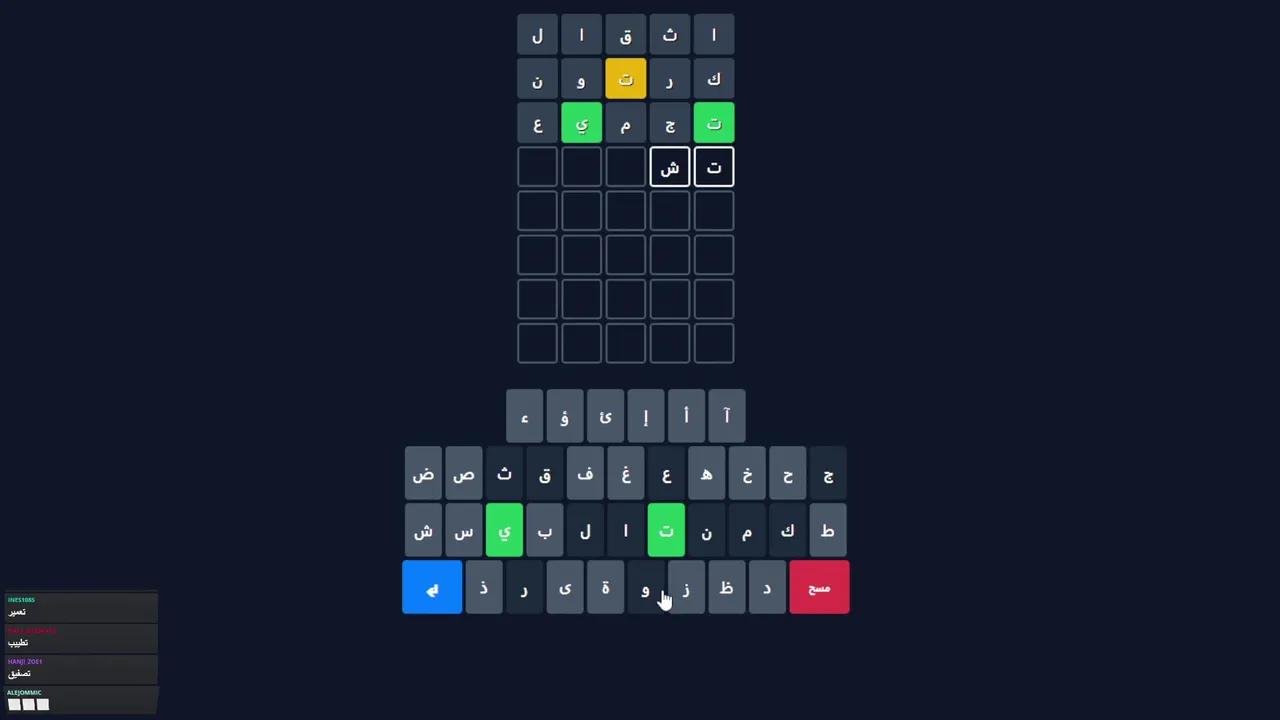Viewport: 1280px width, 720px height.
Task: Tap the hamza ء key
Action: click(524, 417)
